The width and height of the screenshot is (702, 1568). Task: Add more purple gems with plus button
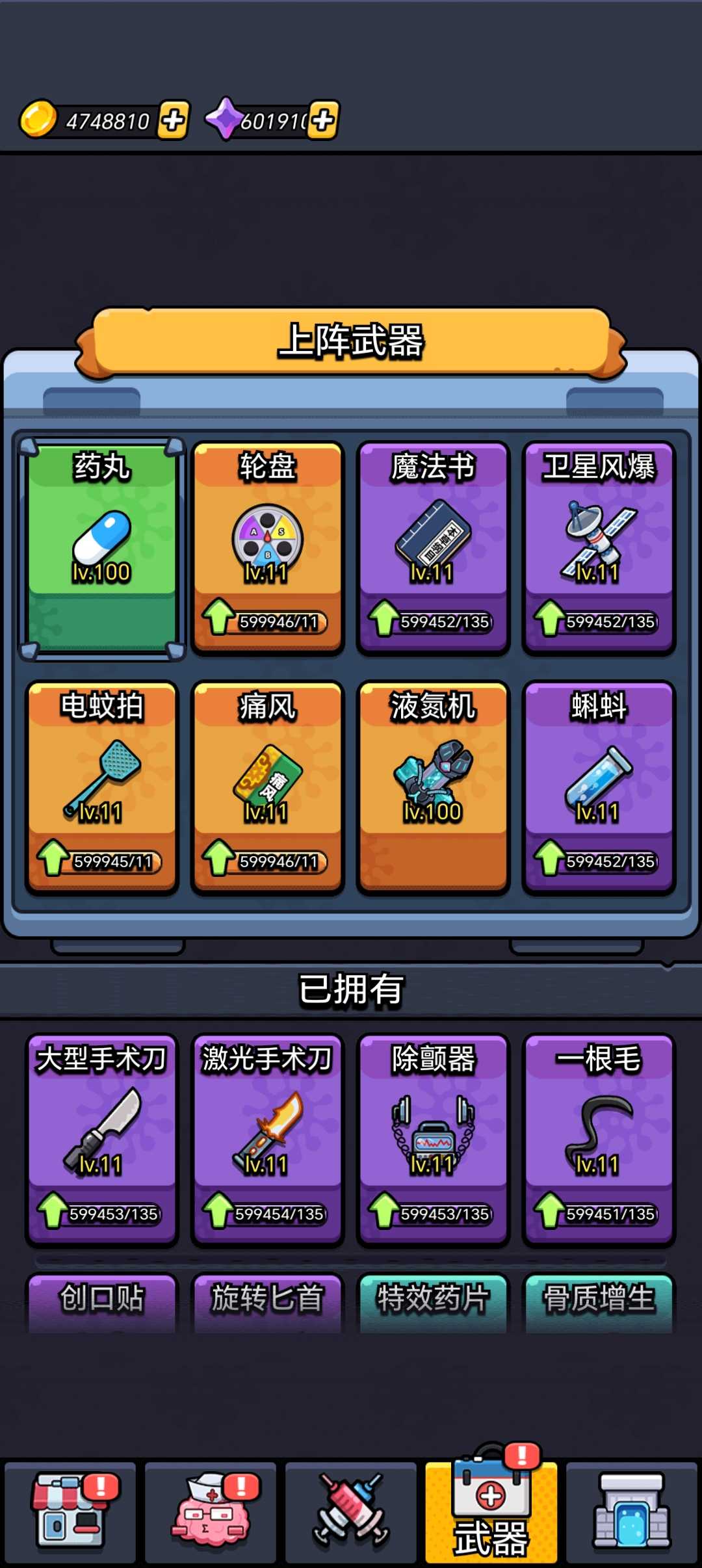tap(323, 120)
